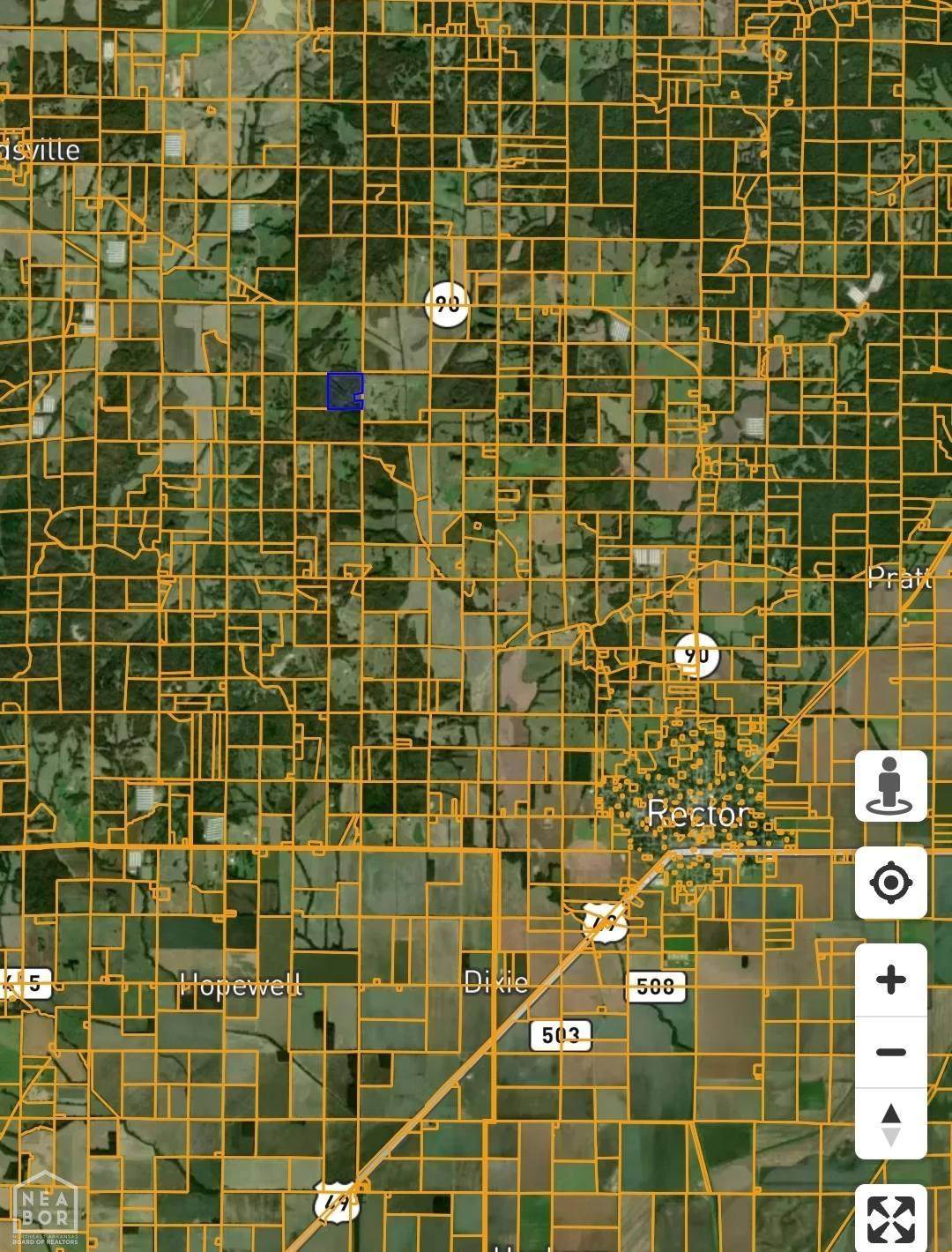The image size is (952, 1252).
Task: Expand map to fullscreen
Action: pyautogui.click(x=890, y=1219)
